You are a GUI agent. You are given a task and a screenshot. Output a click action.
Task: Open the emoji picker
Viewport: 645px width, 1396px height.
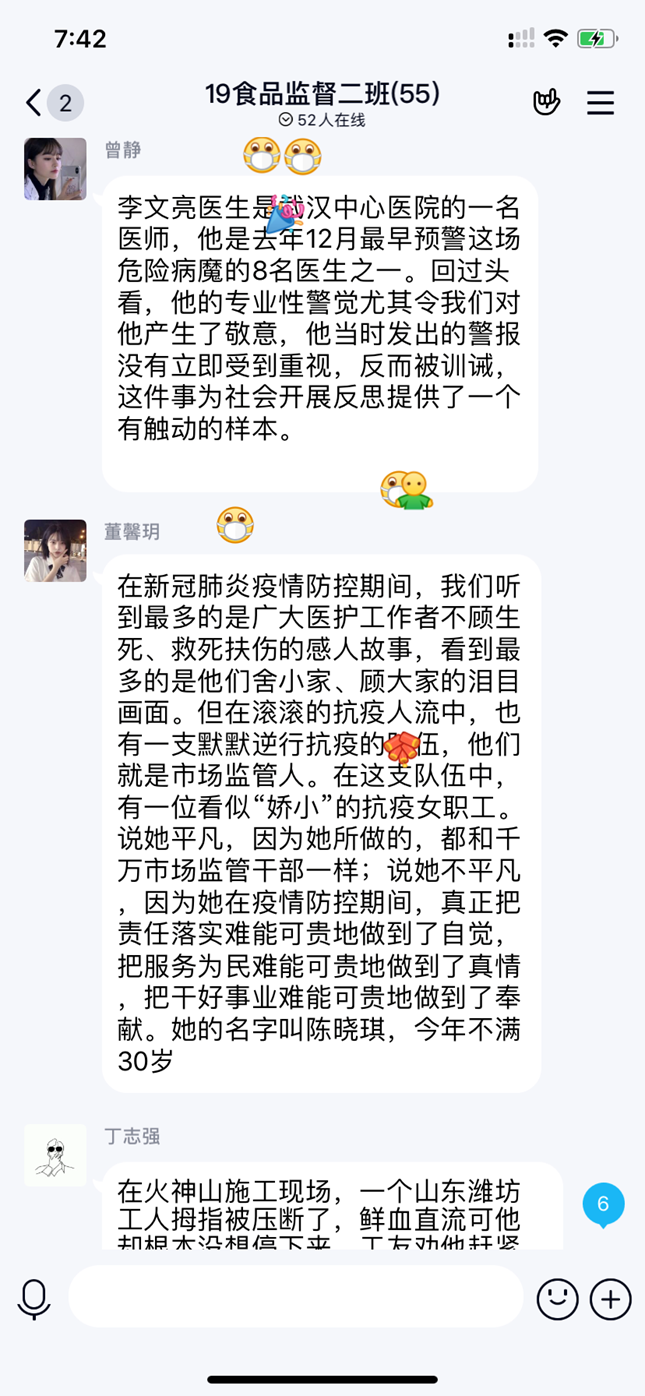[558, 1299]
